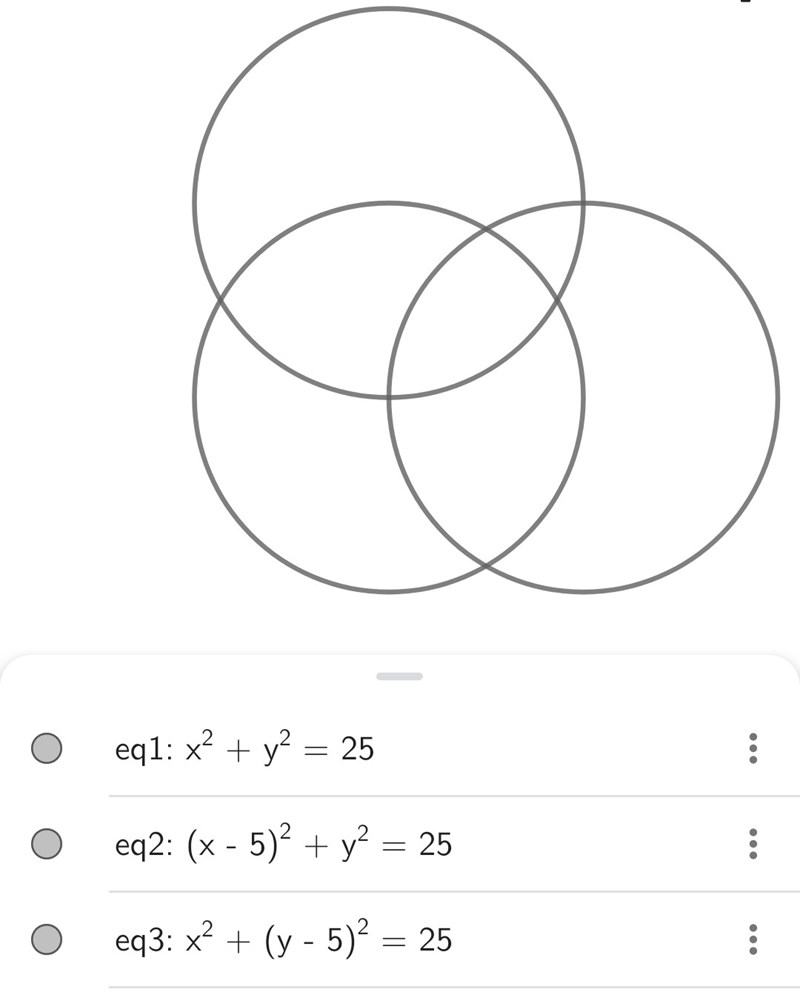The width and height of the screenshot is (800, 995).
Task: Toggle visibility of eq3 circle
Action: coord(47,940)
